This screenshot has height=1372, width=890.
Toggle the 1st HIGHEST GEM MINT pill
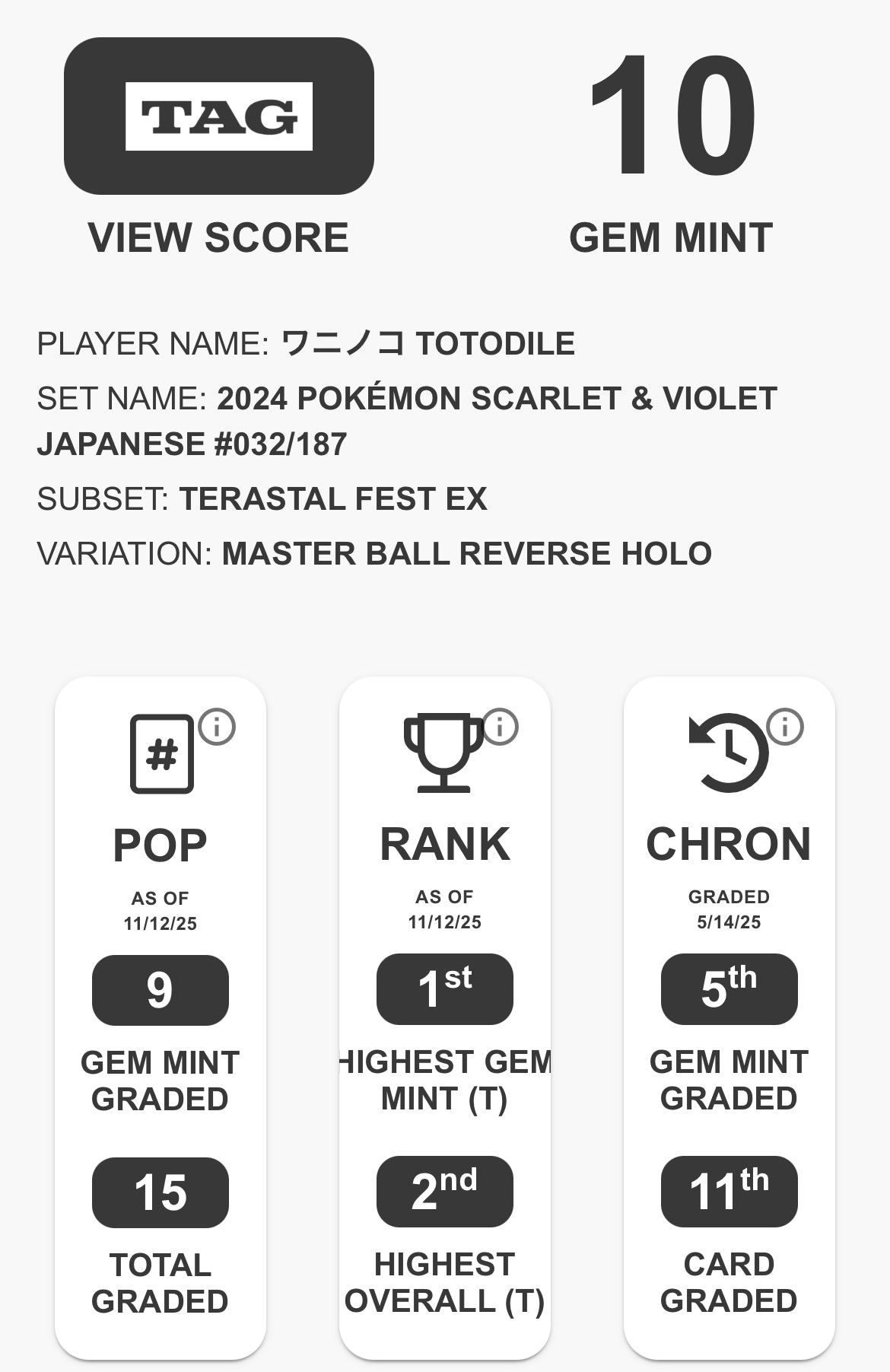(x=443, y=989)
